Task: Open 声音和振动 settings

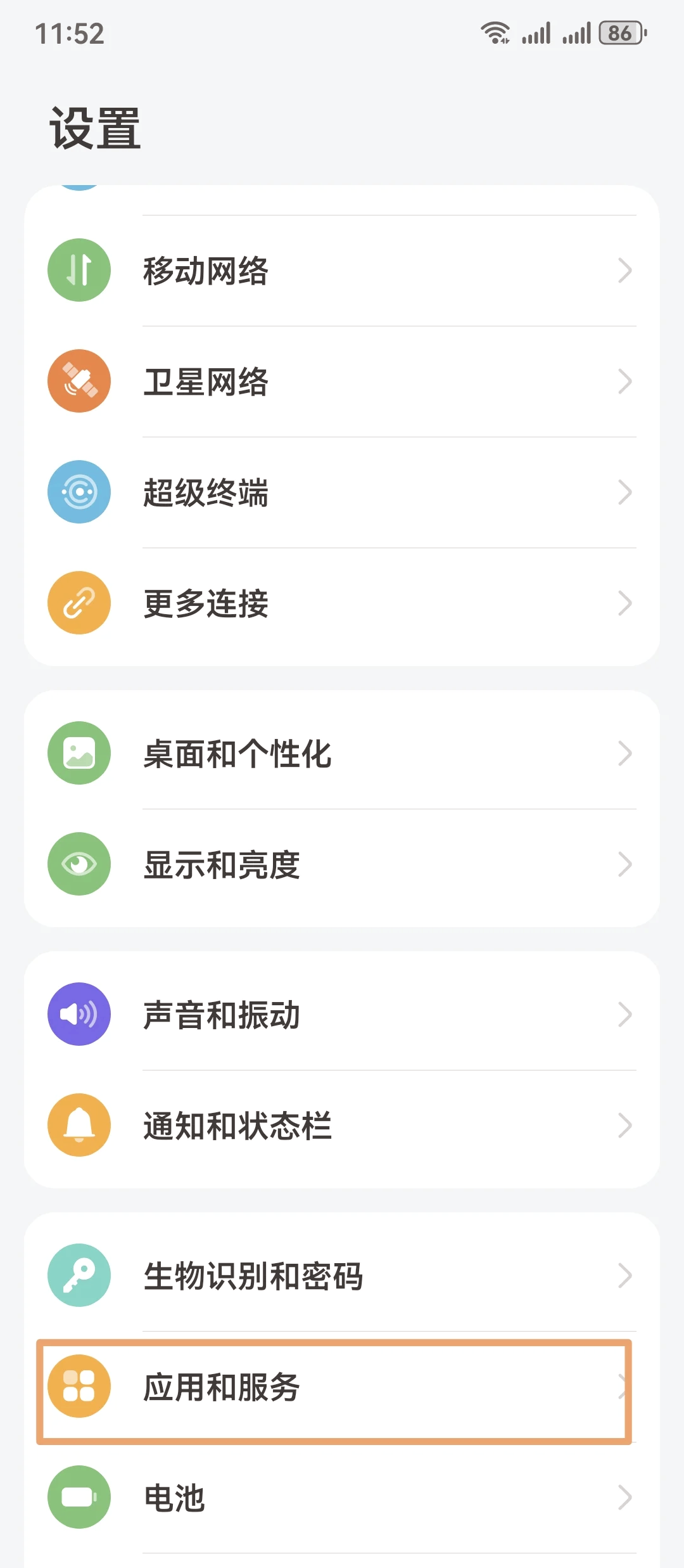Action: pyautogui.click(x=342, y=1015)
